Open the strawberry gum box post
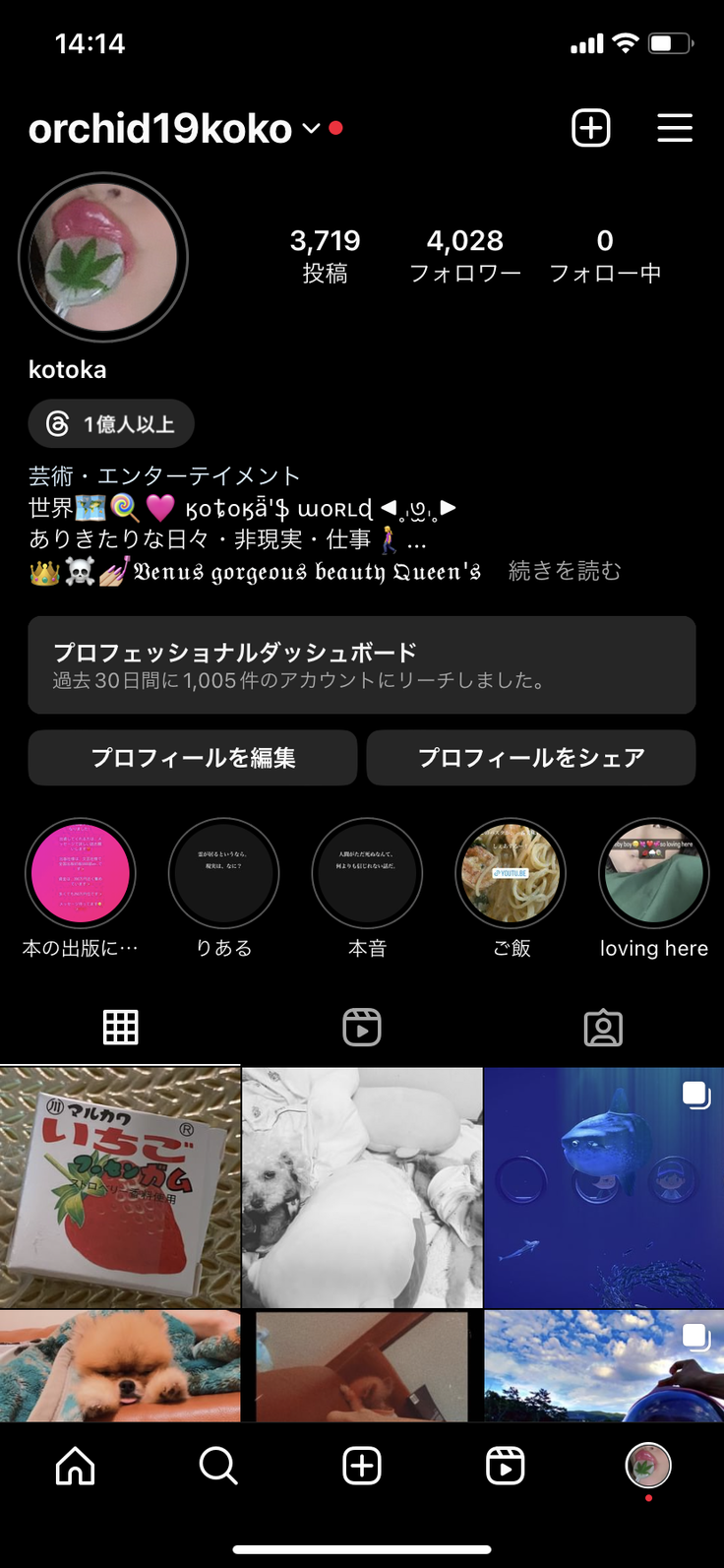724x1568 pixels. [x=120, y=1187]
